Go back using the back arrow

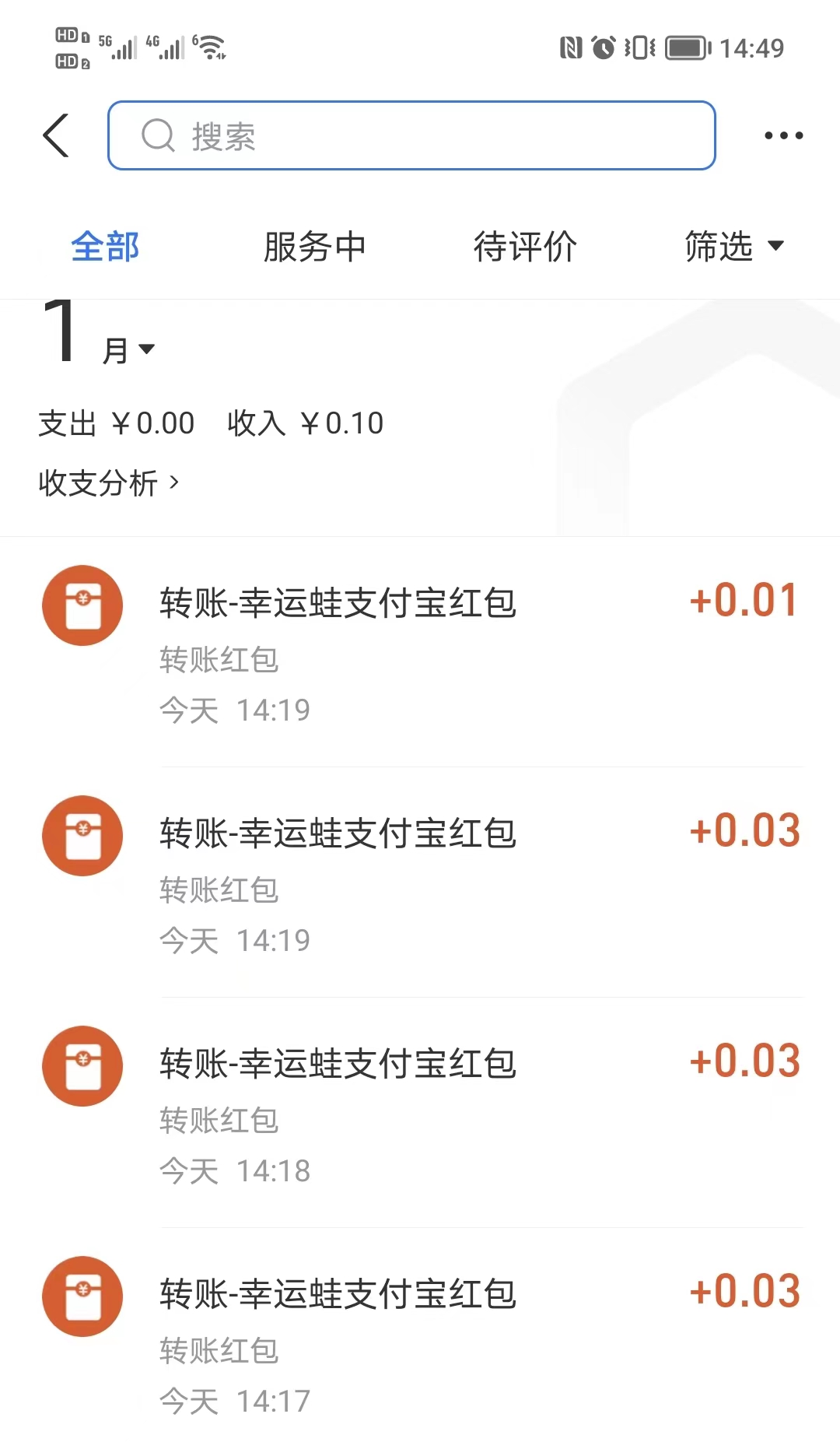[56, 135]
